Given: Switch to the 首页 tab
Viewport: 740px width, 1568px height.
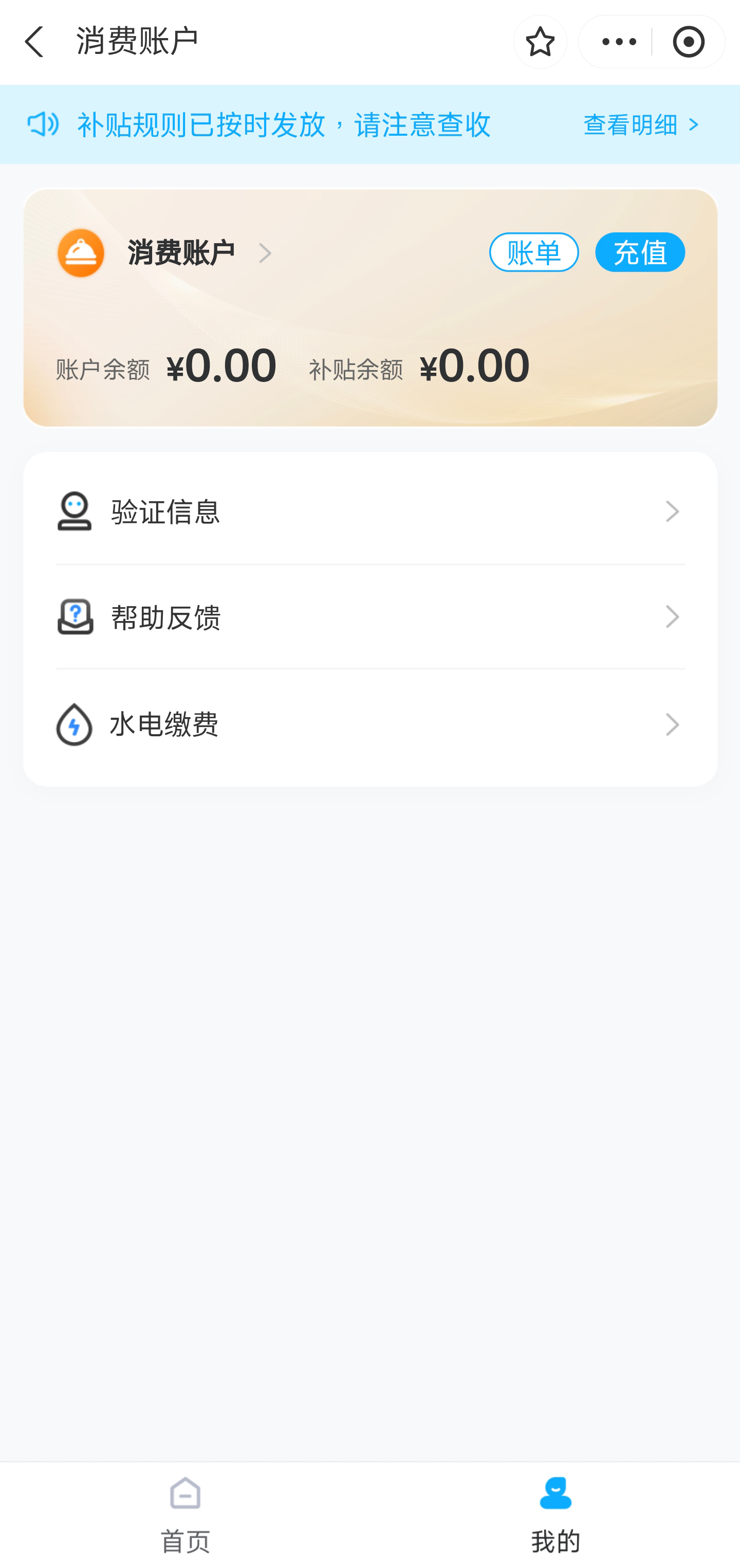Looking at the screenshot, I should (x=185, y=1514).
